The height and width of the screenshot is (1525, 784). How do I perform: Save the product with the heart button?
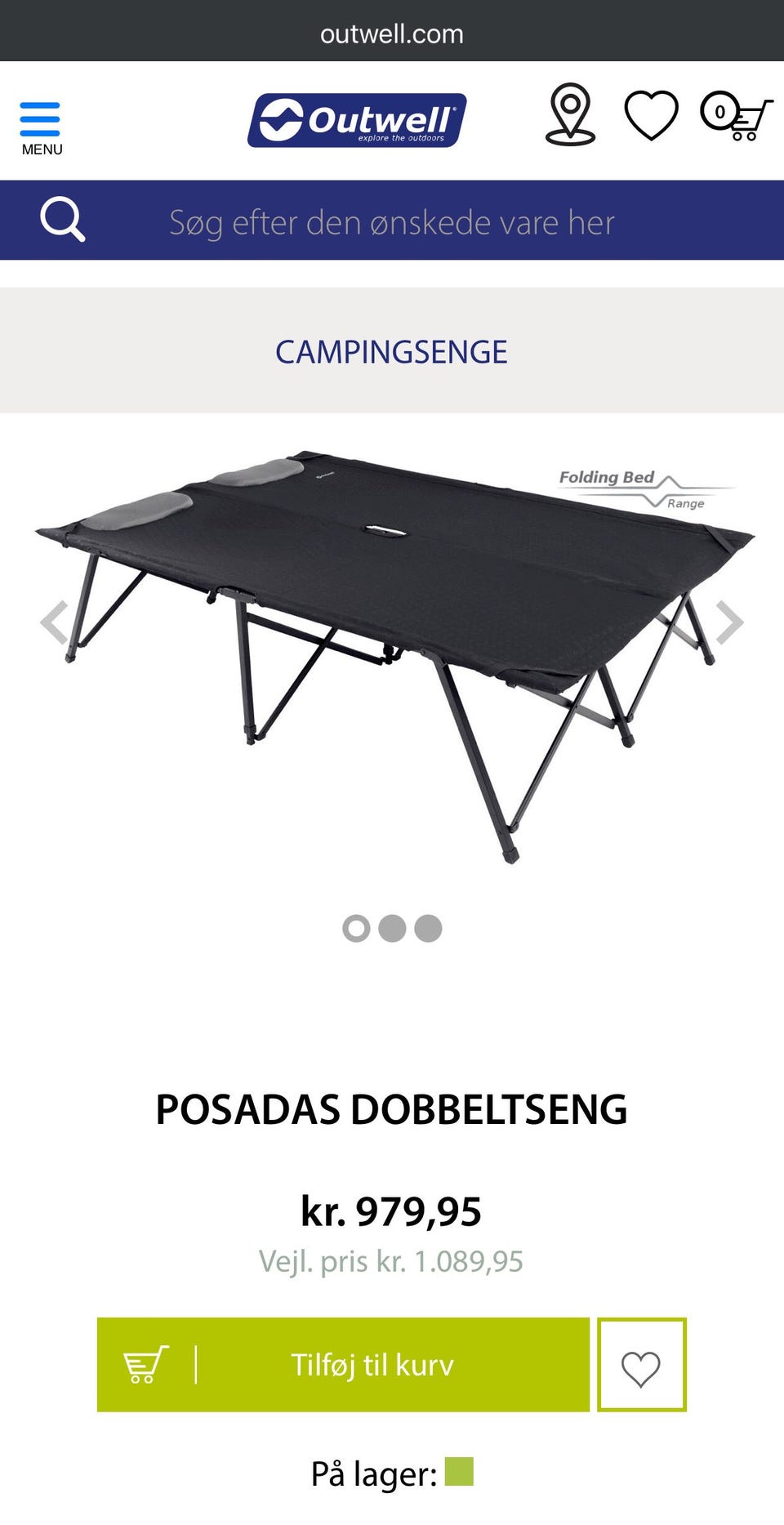(x=641, y=1365)
